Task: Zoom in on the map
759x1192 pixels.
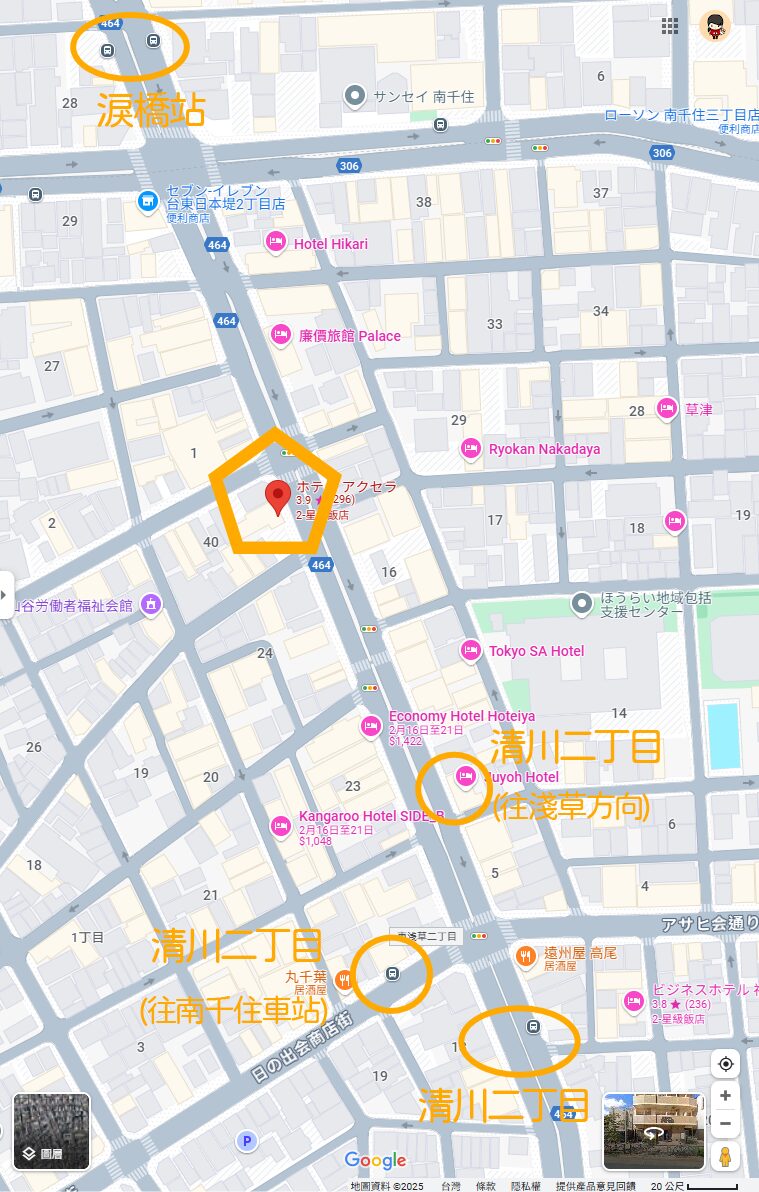Action: [726, 1096]
